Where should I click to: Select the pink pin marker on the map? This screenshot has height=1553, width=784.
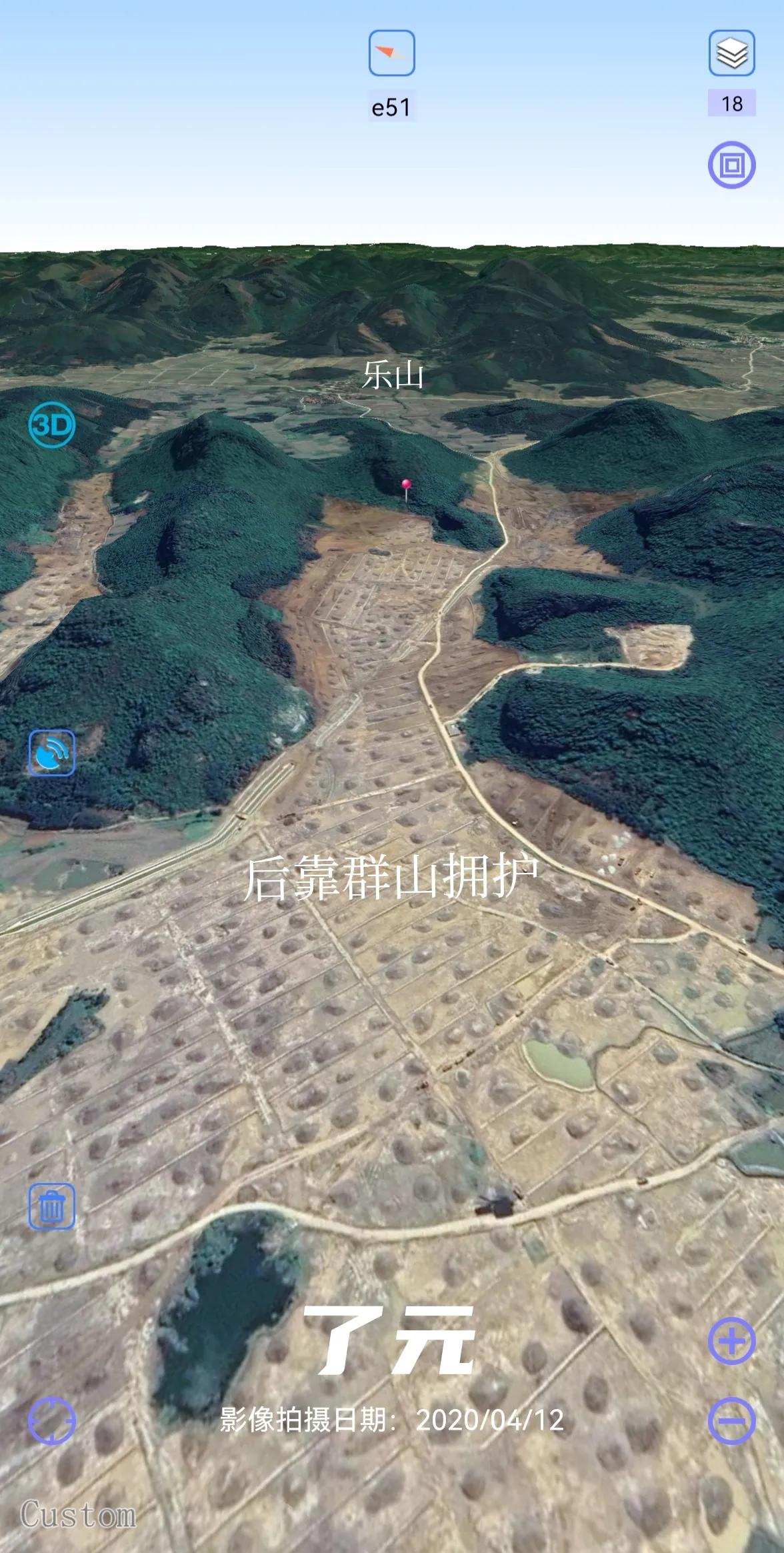tap(406, 485)
